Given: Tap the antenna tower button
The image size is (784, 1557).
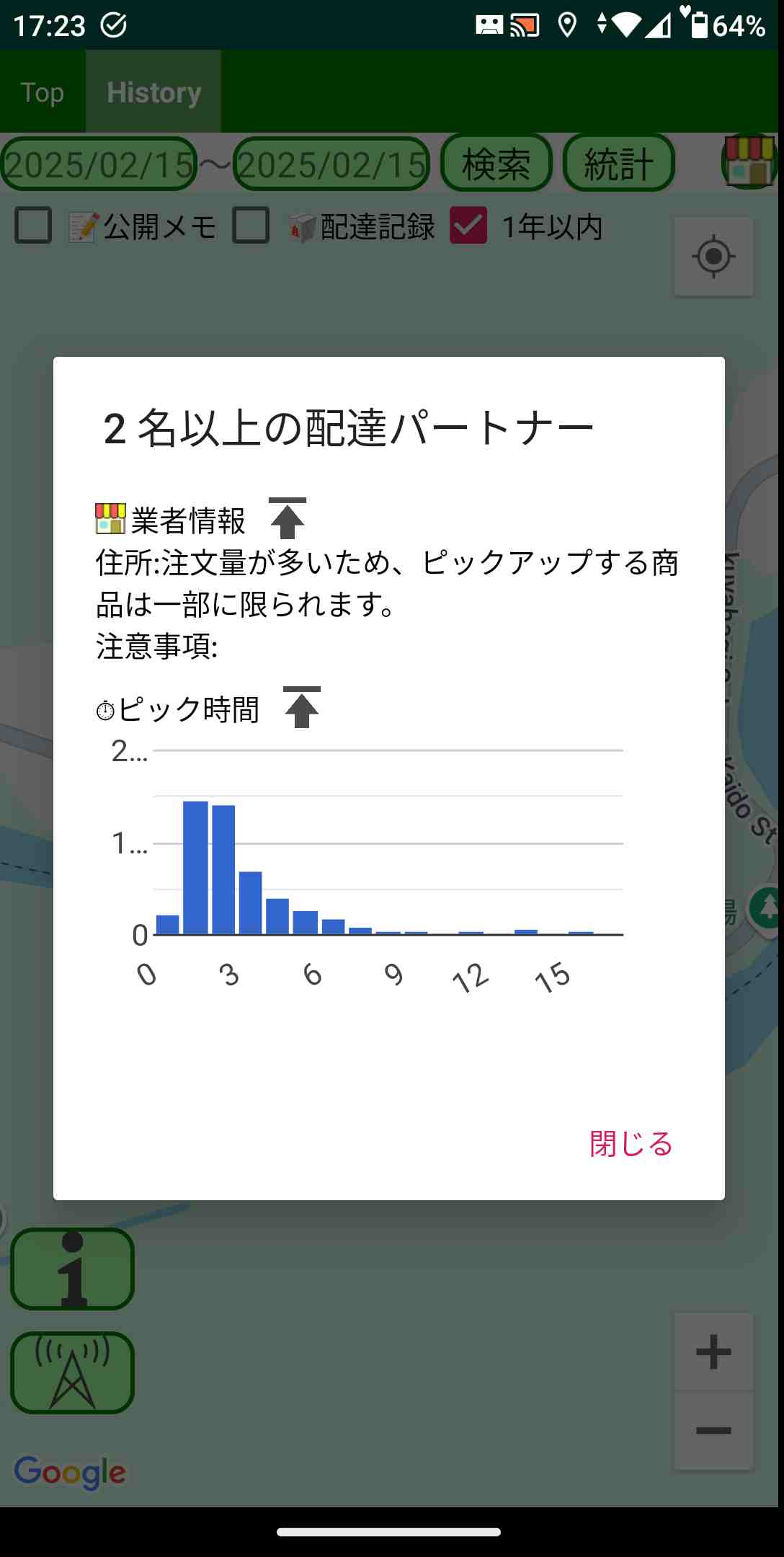Looking at the screenshot, I should point(72,1372).
